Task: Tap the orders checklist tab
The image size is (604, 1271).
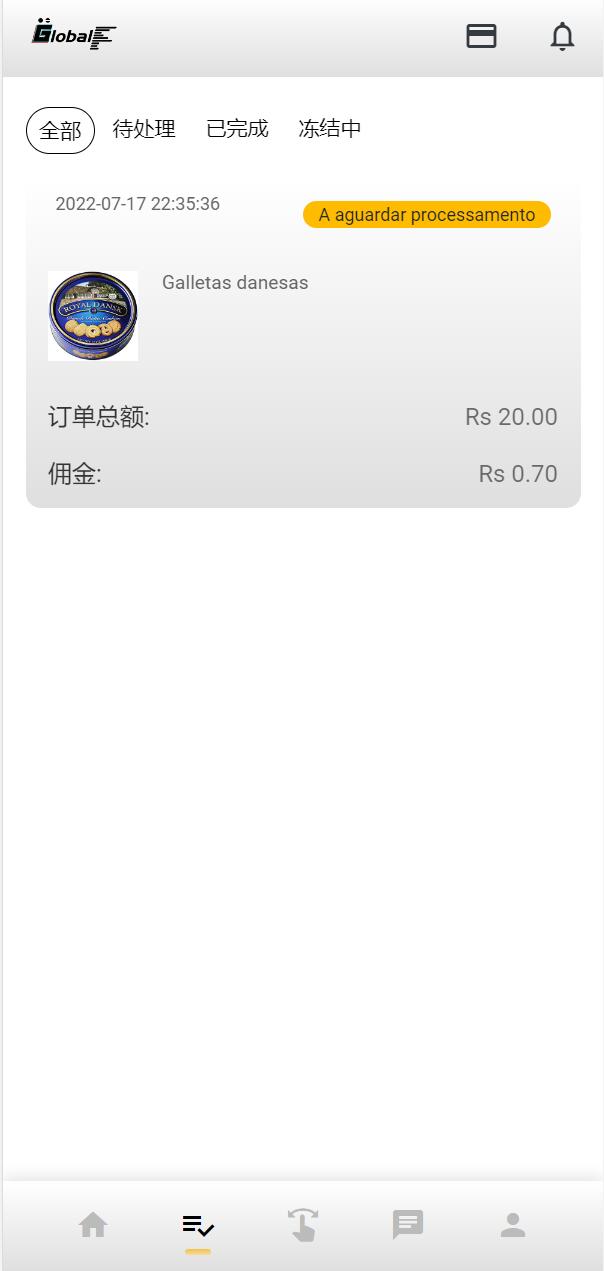Action: [198, 1225]
